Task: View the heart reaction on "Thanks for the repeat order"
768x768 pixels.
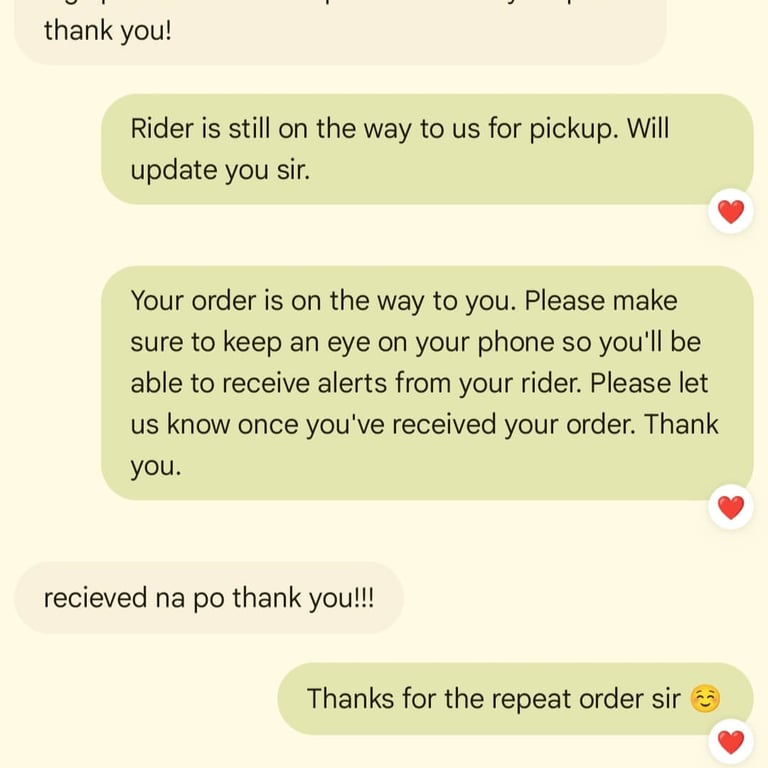Action: click(x=731, y=742)
